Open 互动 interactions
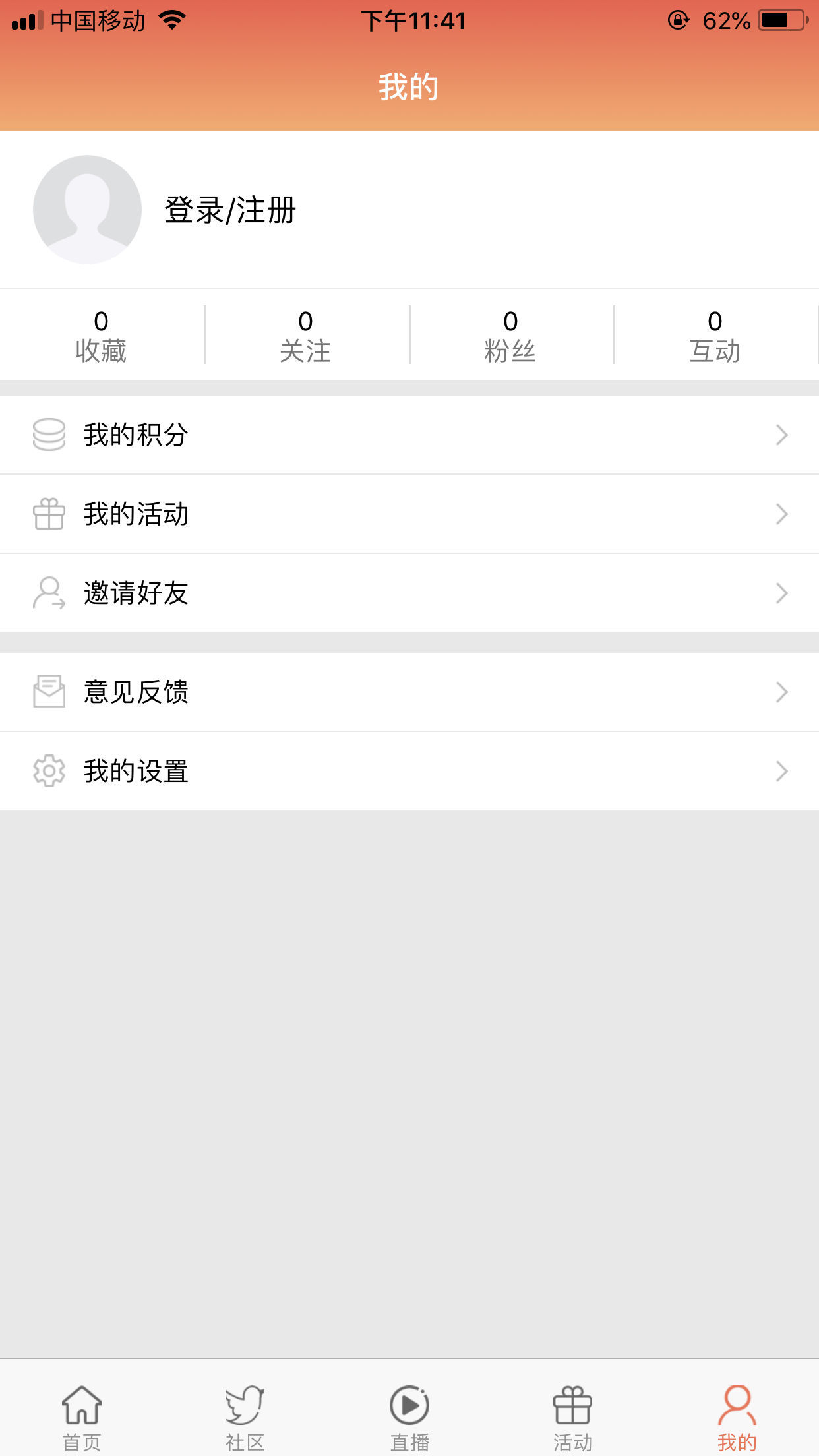Image resolution: width=819 pixels, height=1456 pixels. [x=715, y=336]
